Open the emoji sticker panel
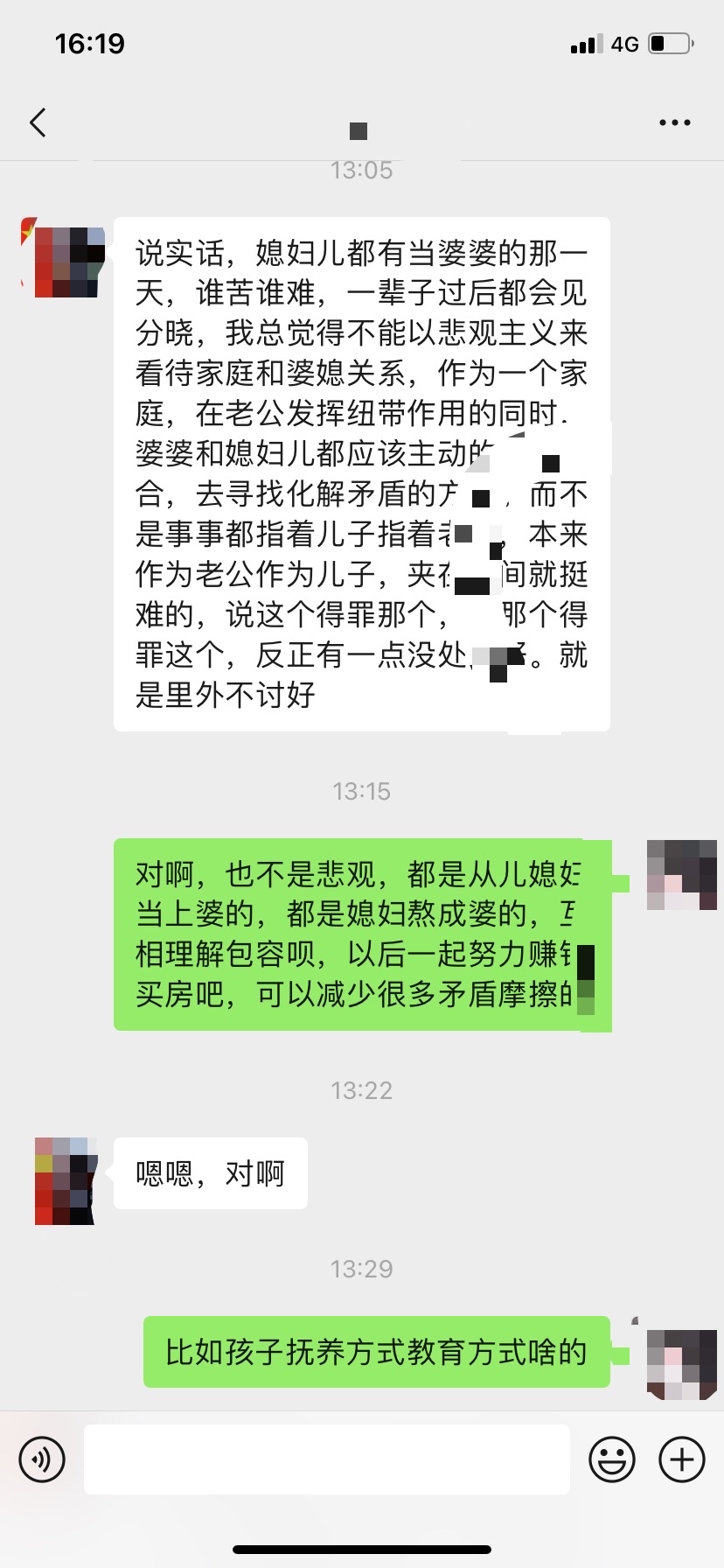 (x=612, y=1459)
